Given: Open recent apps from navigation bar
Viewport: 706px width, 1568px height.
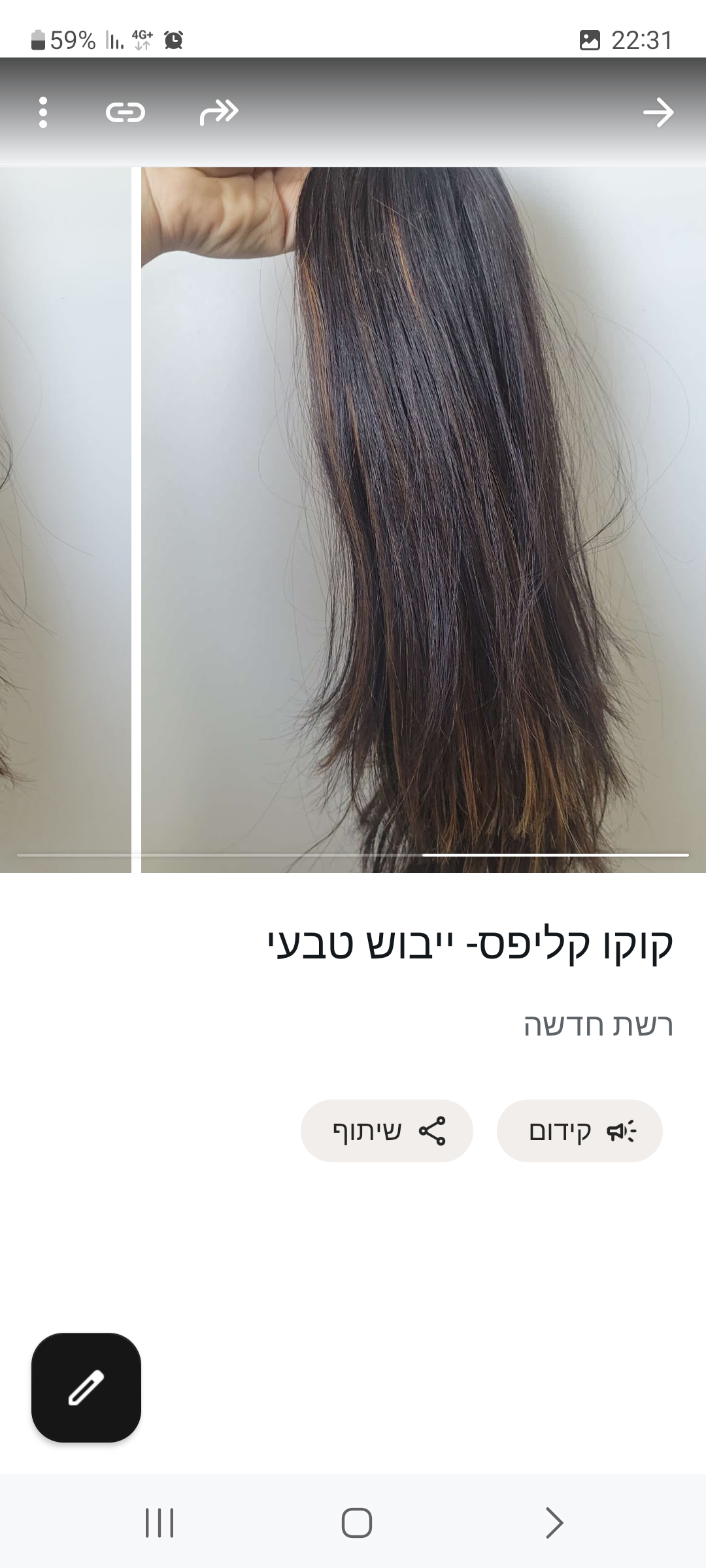Looking at the screenshot, I should [x=159, y=1523].
